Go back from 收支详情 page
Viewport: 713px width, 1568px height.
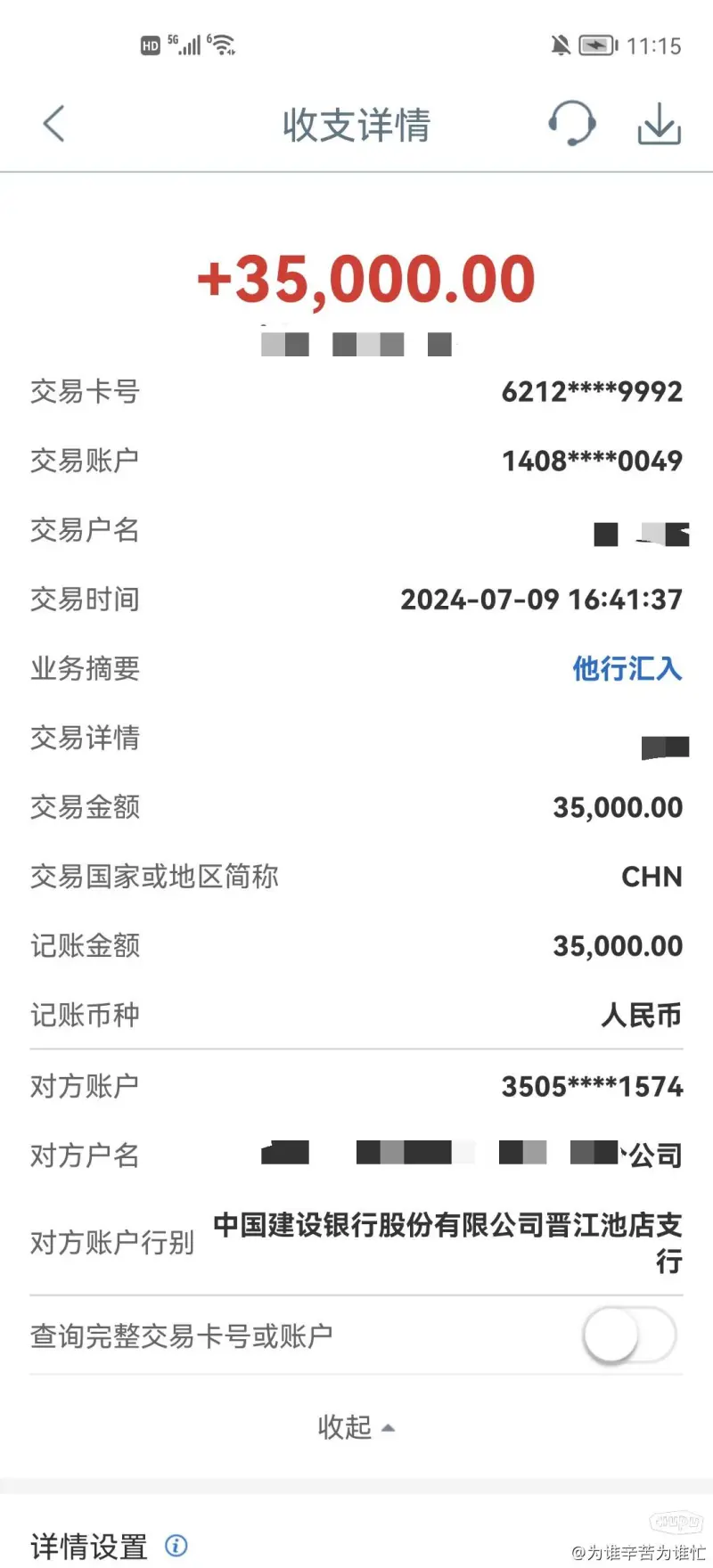[54, 124]
